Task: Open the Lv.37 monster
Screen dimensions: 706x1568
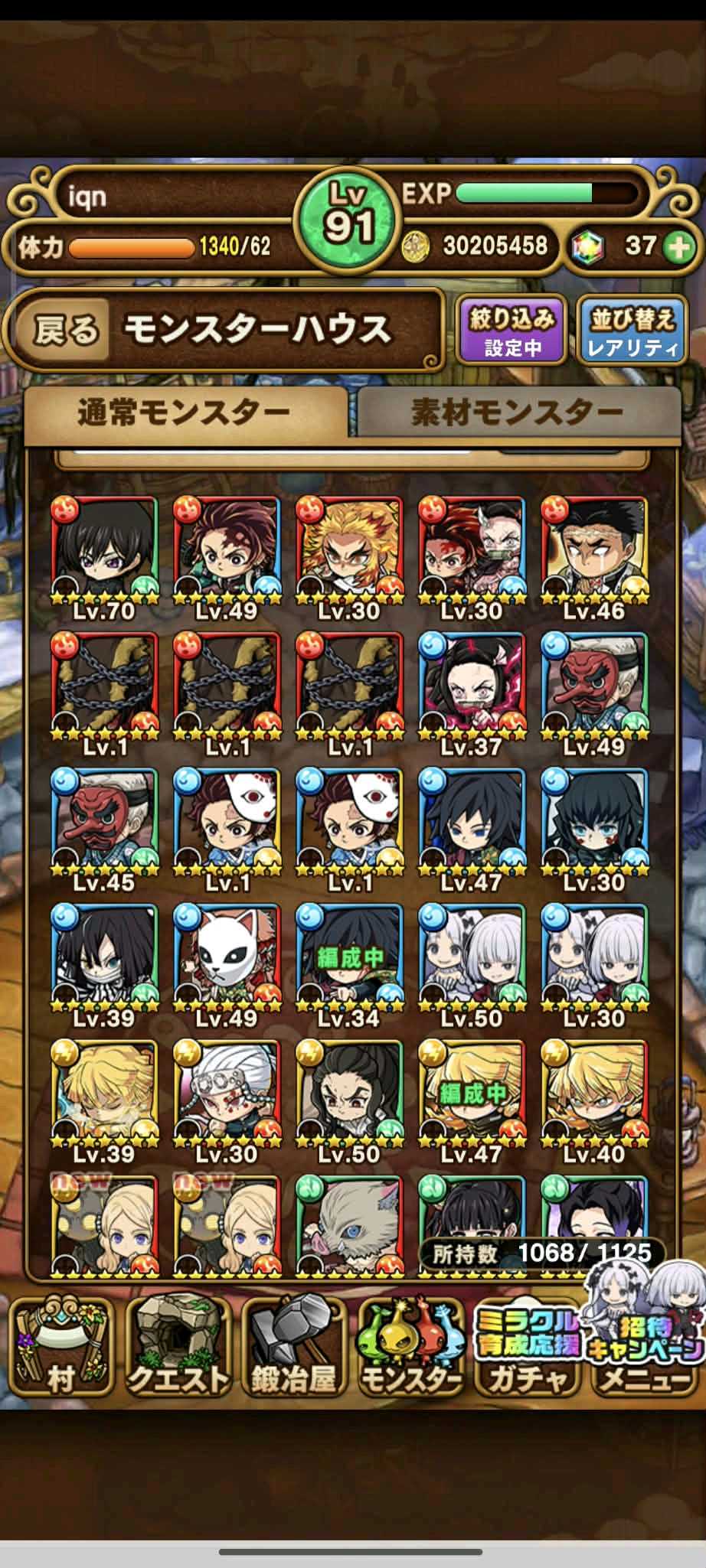Action: (x=472, y=693)
